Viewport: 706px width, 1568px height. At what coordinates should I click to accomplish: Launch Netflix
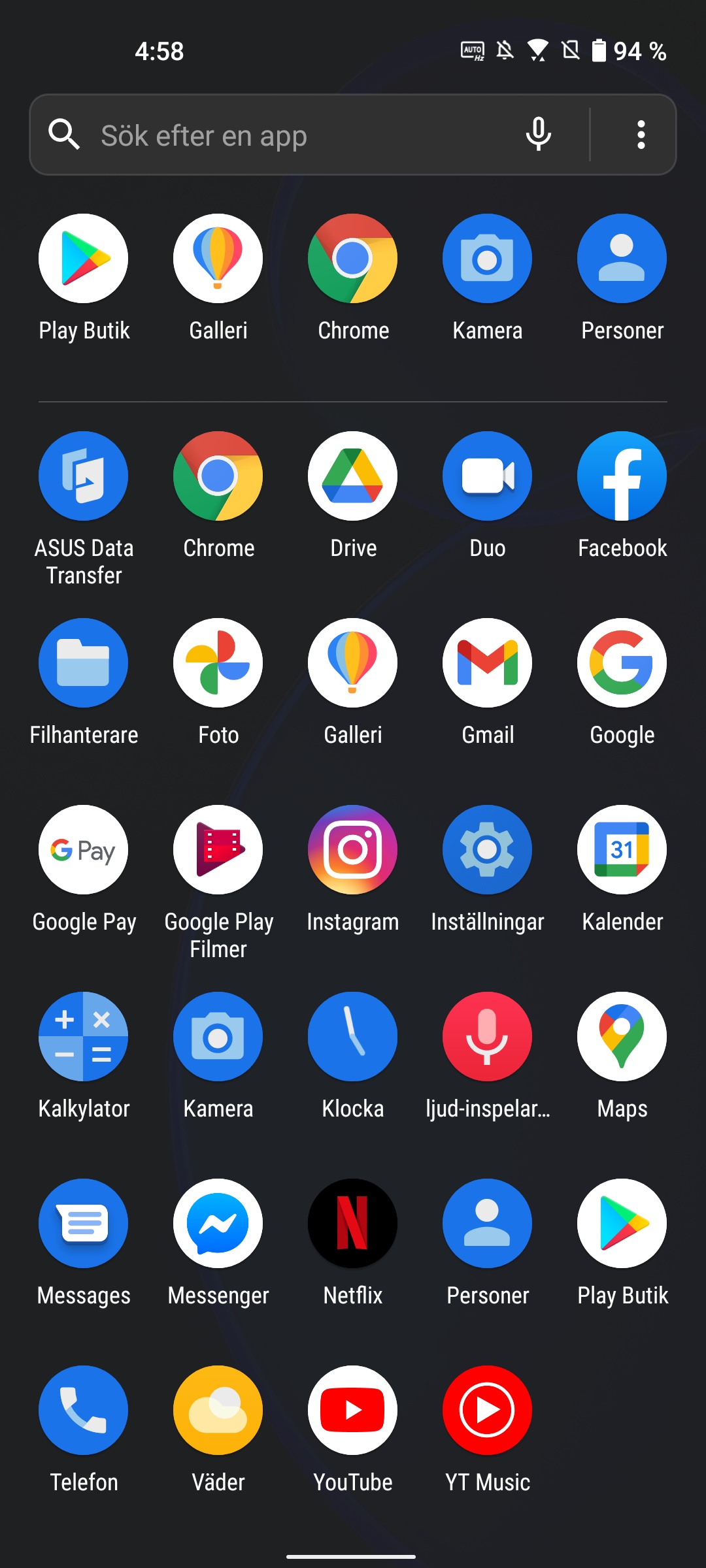[353, 1224]
